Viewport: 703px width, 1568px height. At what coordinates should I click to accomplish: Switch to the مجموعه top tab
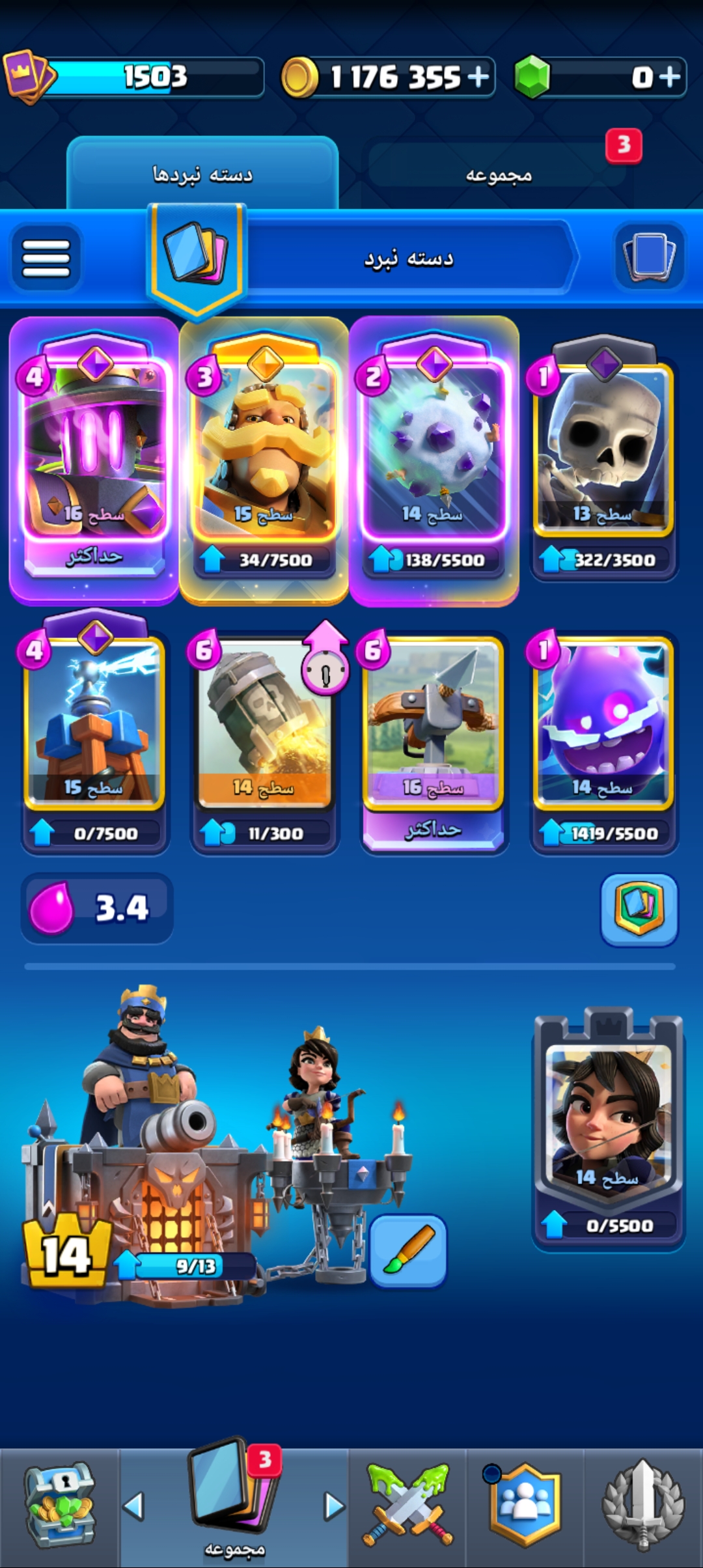(499, 174)
